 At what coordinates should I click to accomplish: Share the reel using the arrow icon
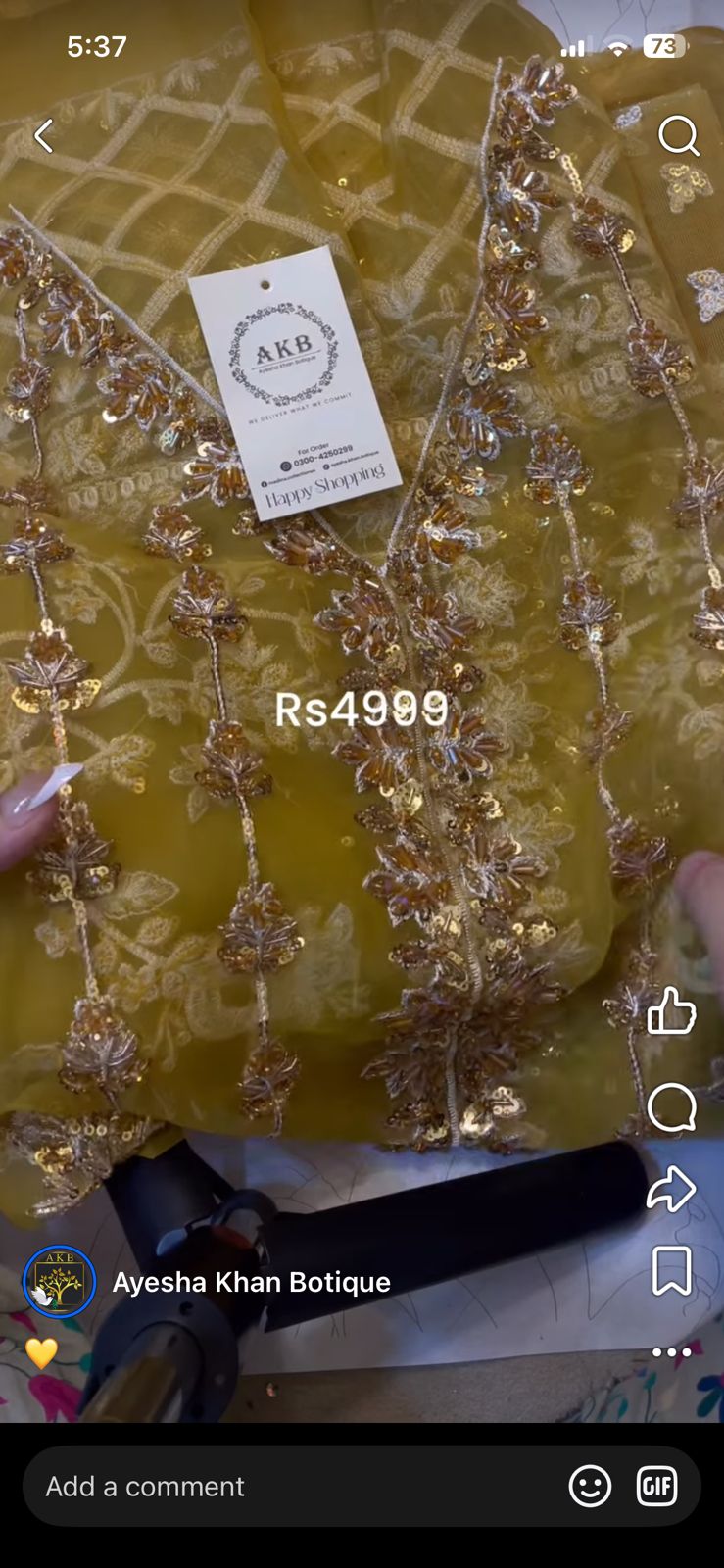coord(672,1188)
